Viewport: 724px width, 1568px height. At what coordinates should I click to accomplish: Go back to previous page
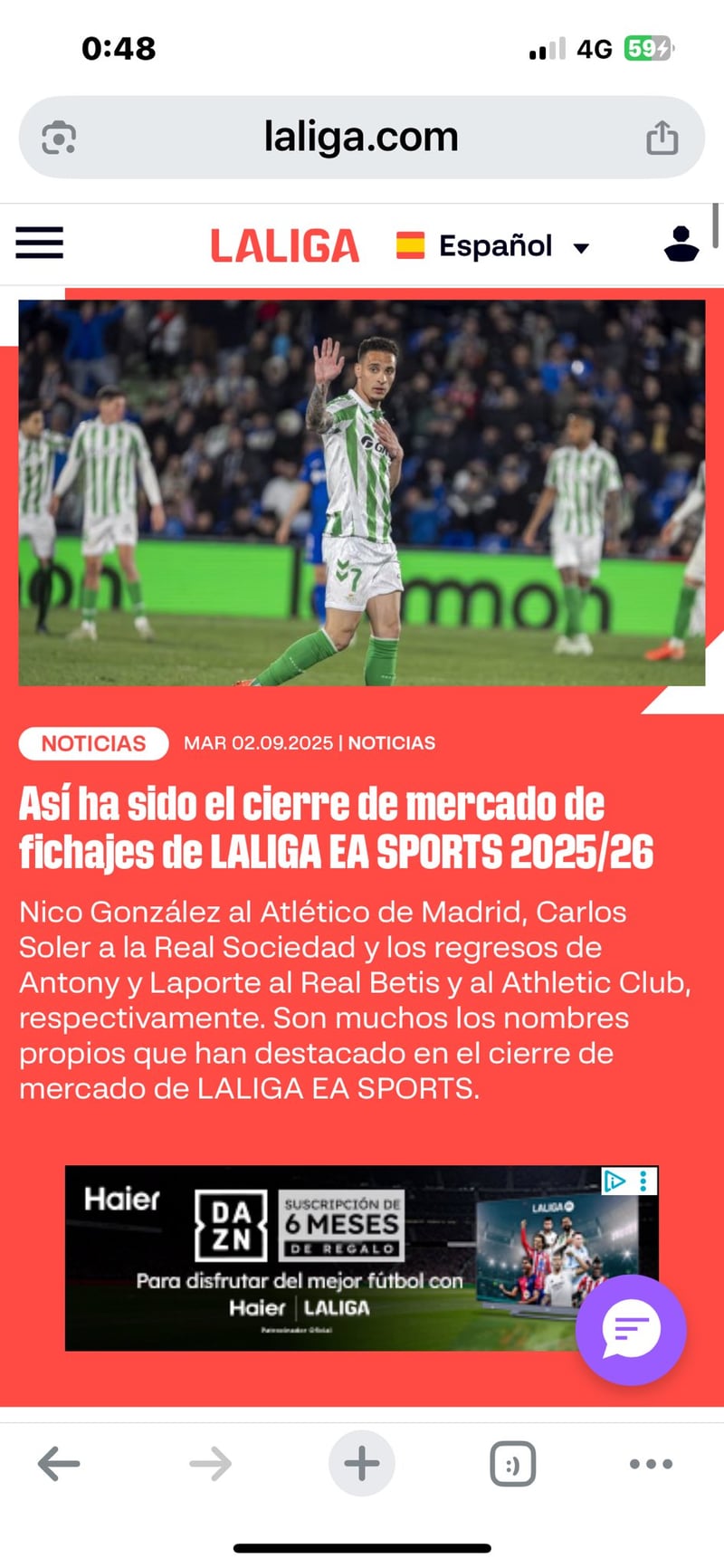click(x=59, y=1463)
